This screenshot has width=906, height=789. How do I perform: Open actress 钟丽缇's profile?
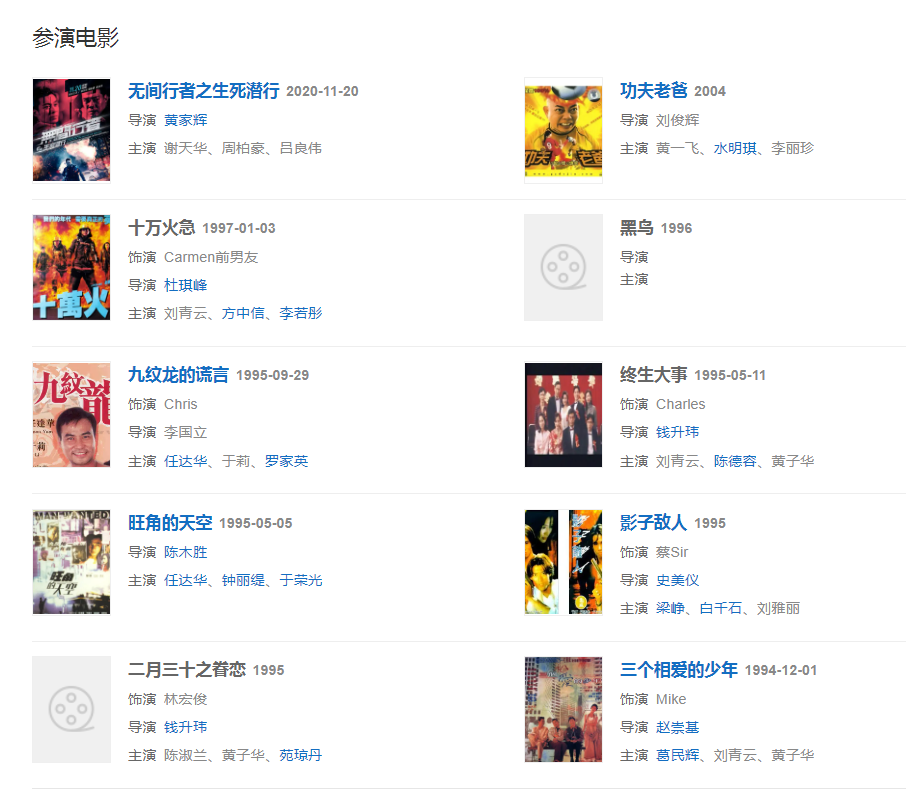click(243, 580)
